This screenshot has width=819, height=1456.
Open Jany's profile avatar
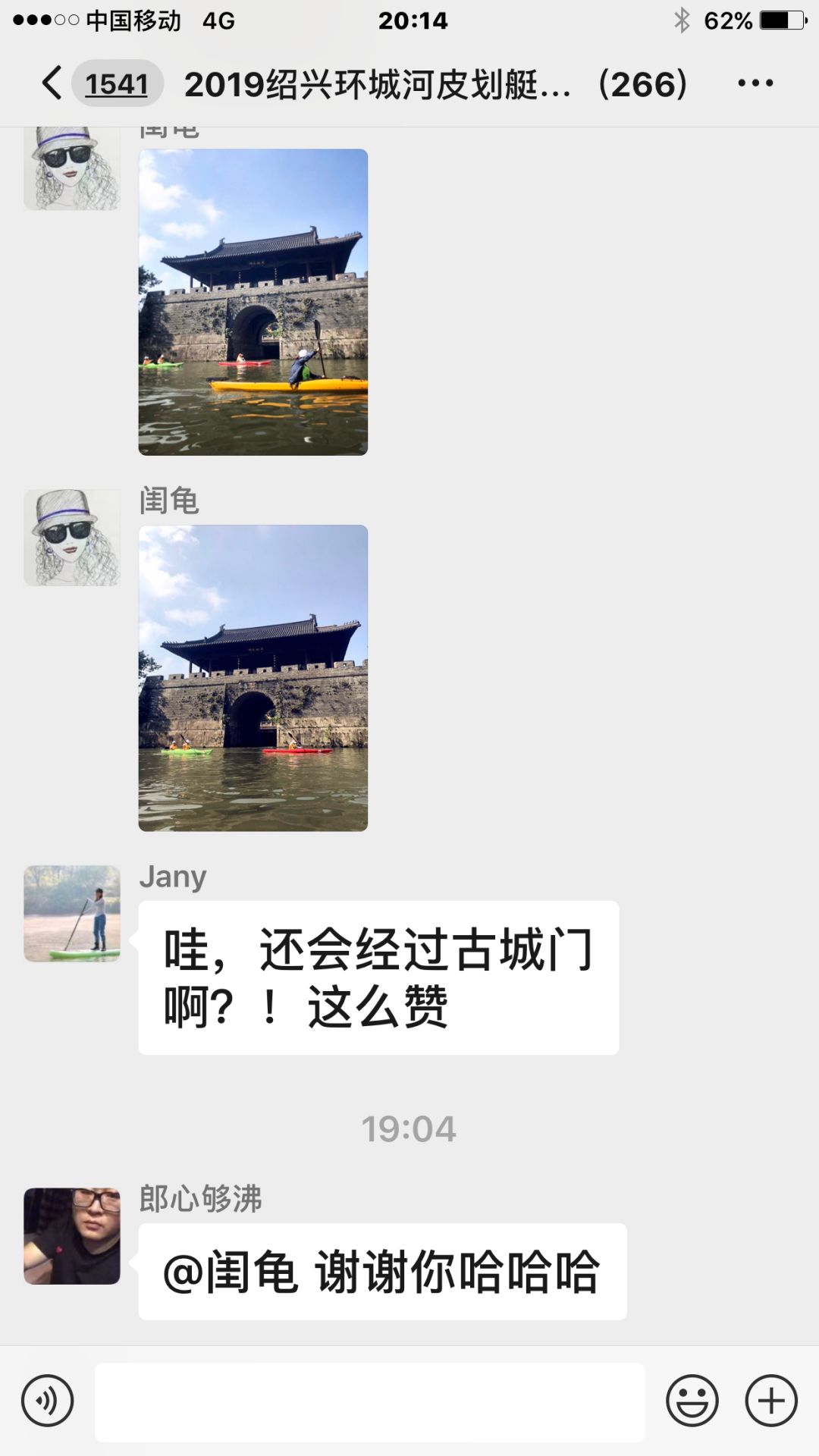pyautogui.click(x=72, y=914)
